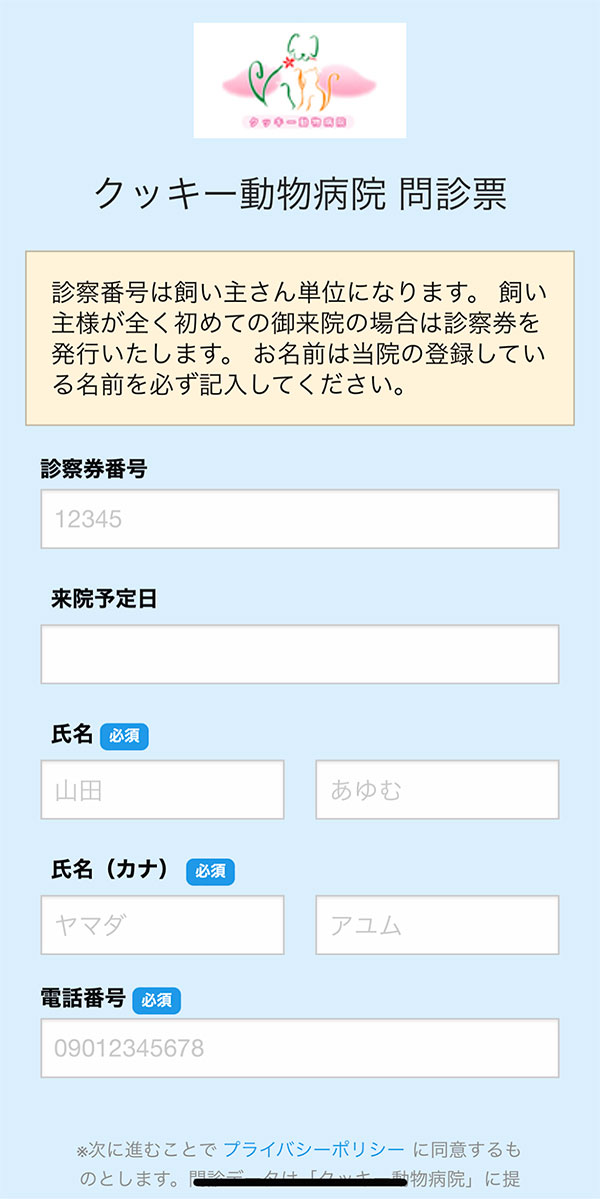Open the プライバシーポリシー link
Image resolution: width=600 pixels, height=1199 pixels.
point(314,1149)
